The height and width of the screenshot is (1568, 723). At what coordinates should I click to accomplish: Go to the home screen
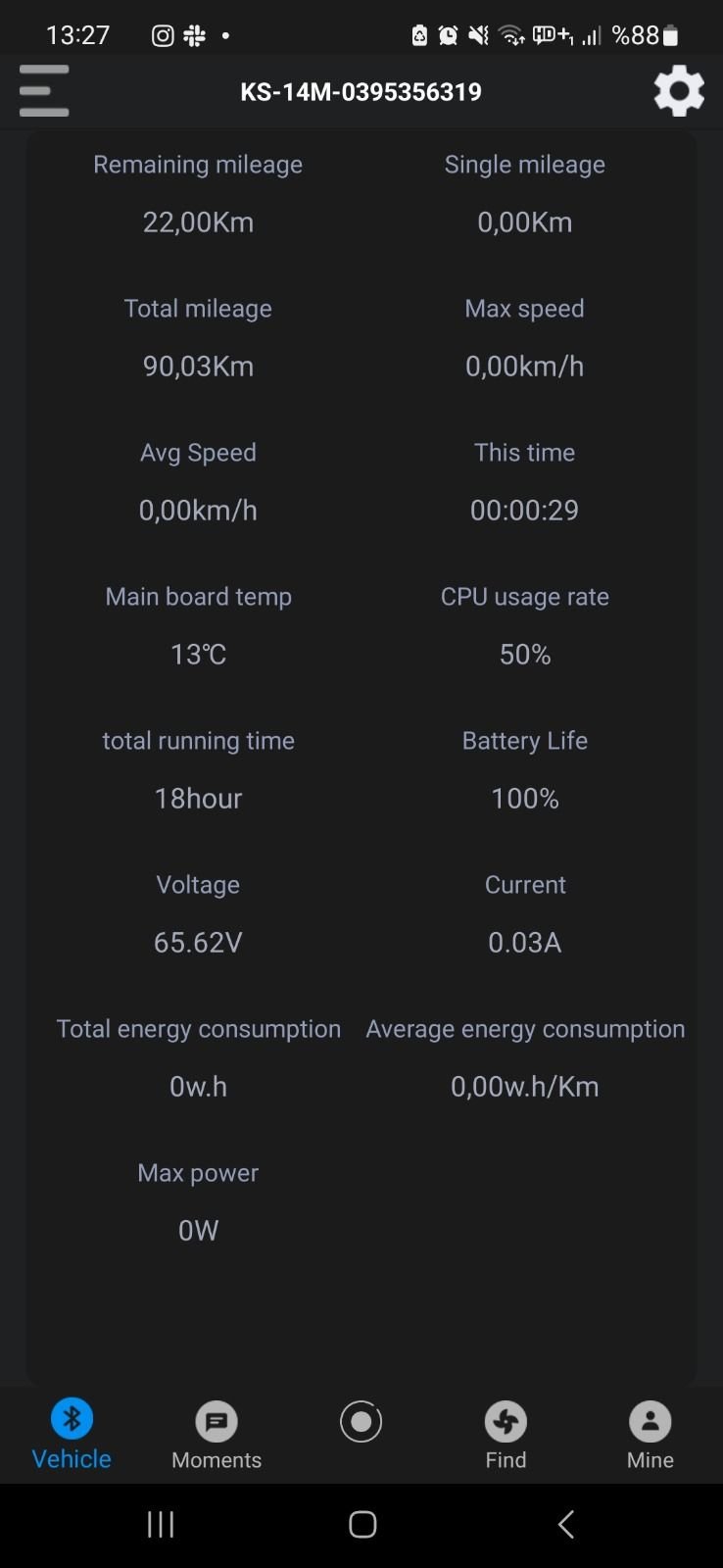point(362,1524)
